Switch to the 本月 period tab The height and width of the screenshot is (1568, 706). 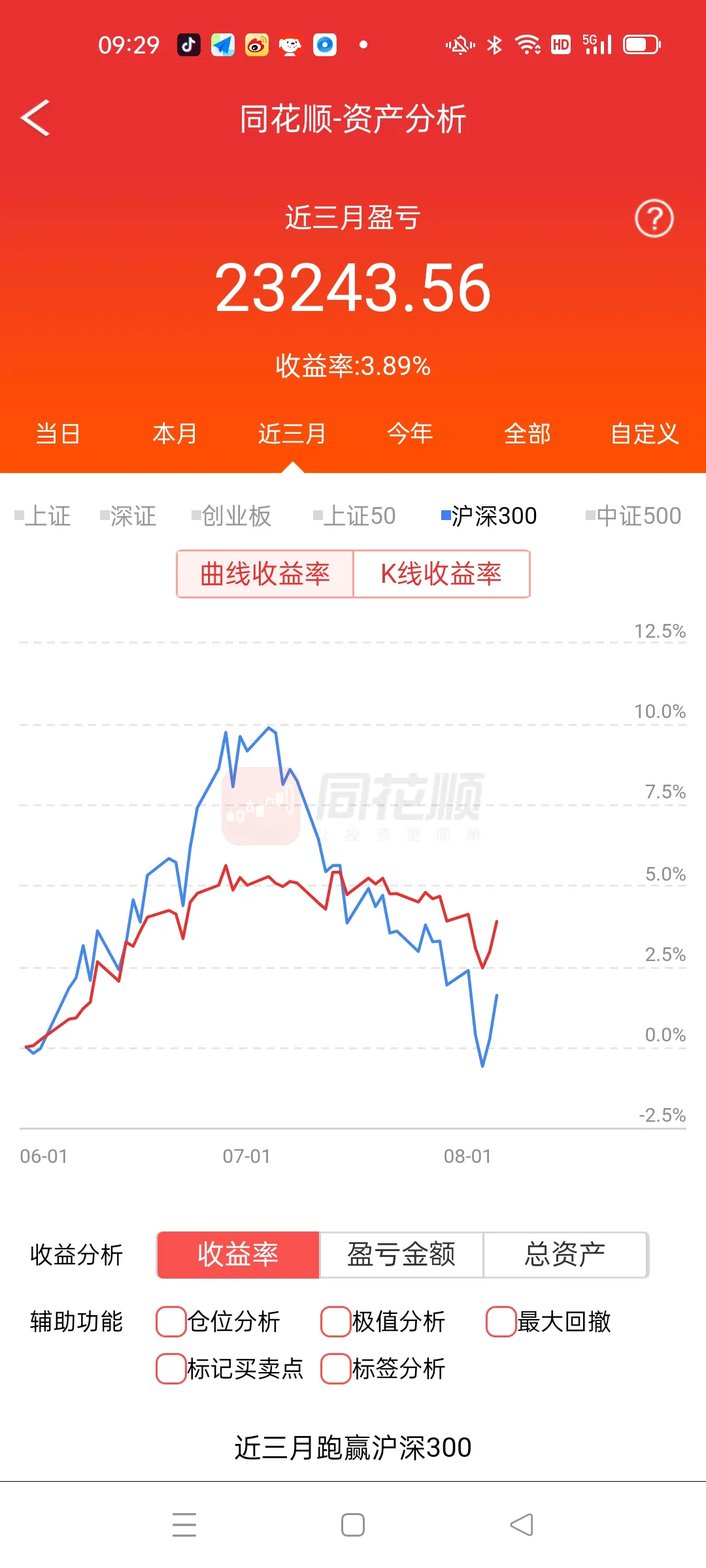175,434
